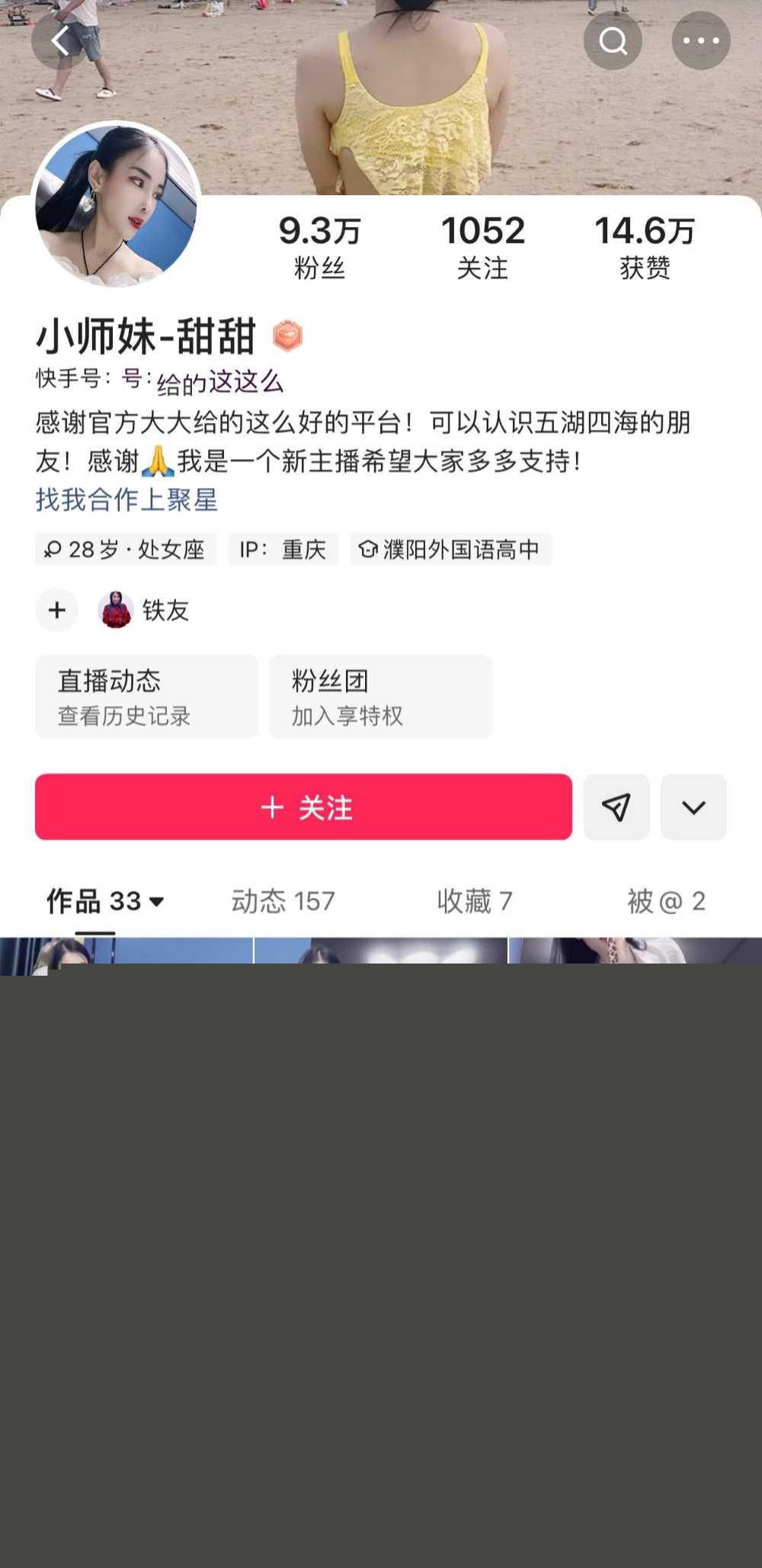Tap the 濮阳外国语高中 school tag
Screen dimensions: 762x1568
450,549
